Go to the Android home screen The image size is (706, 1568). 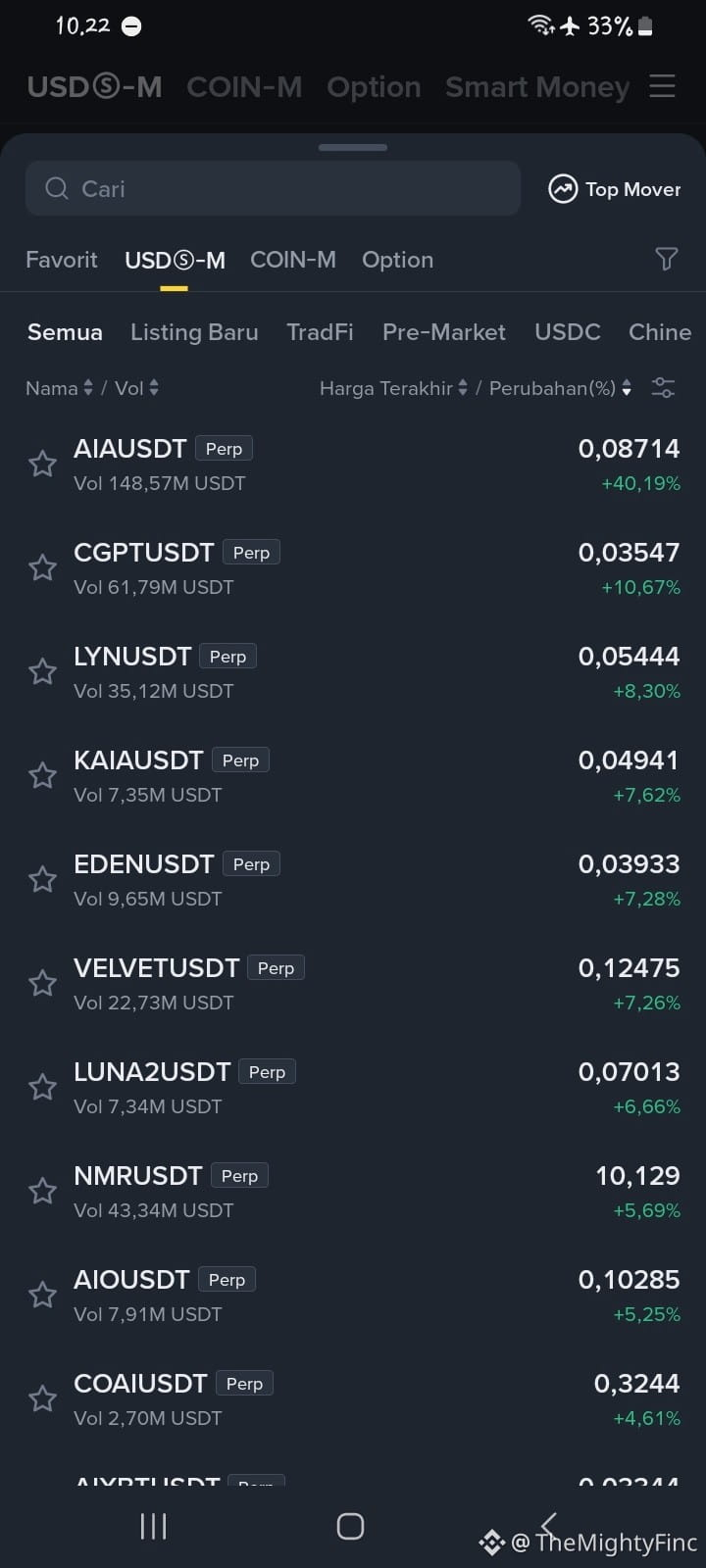click(x=350, y=1526)
